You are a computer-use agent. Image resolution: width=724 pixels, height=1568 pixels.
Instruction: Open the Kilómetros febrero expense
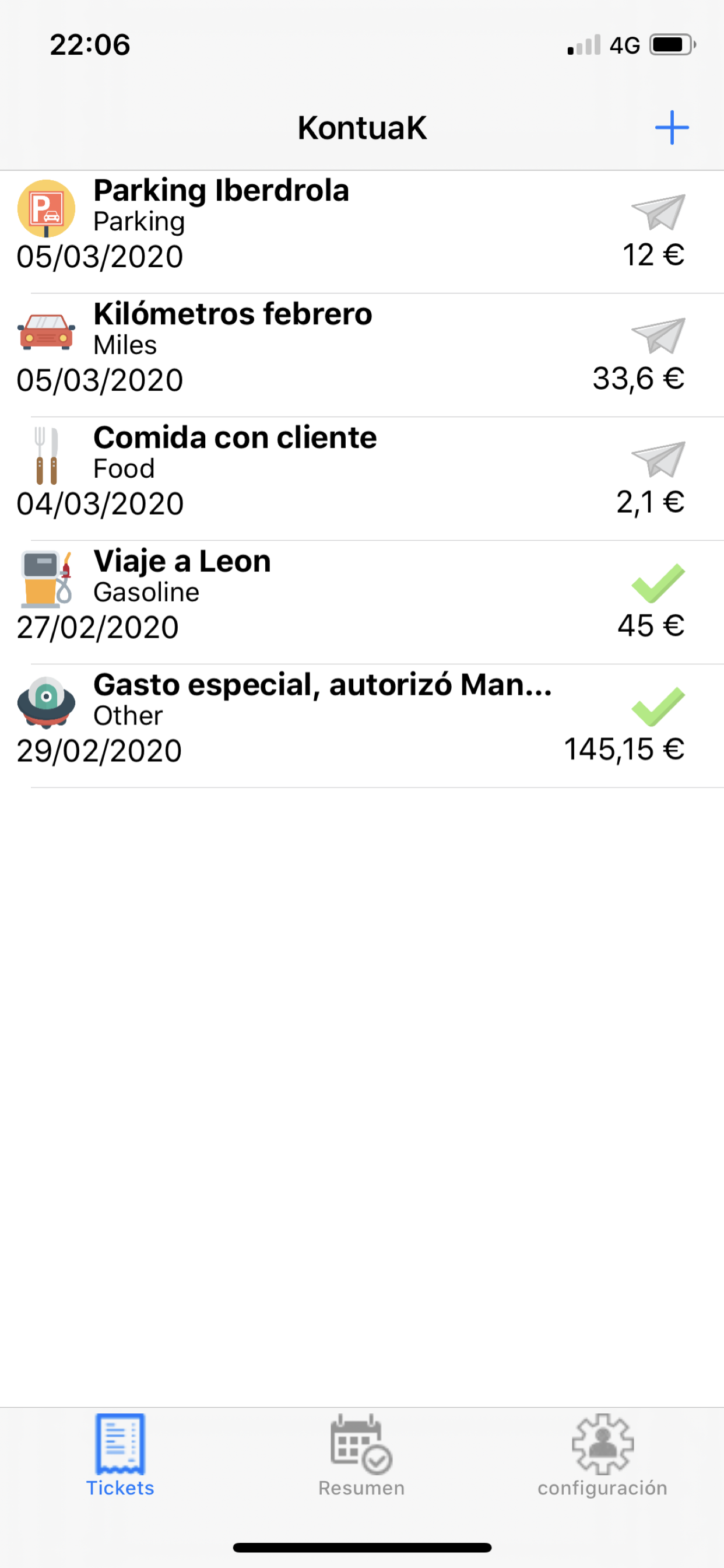(362, 355)
